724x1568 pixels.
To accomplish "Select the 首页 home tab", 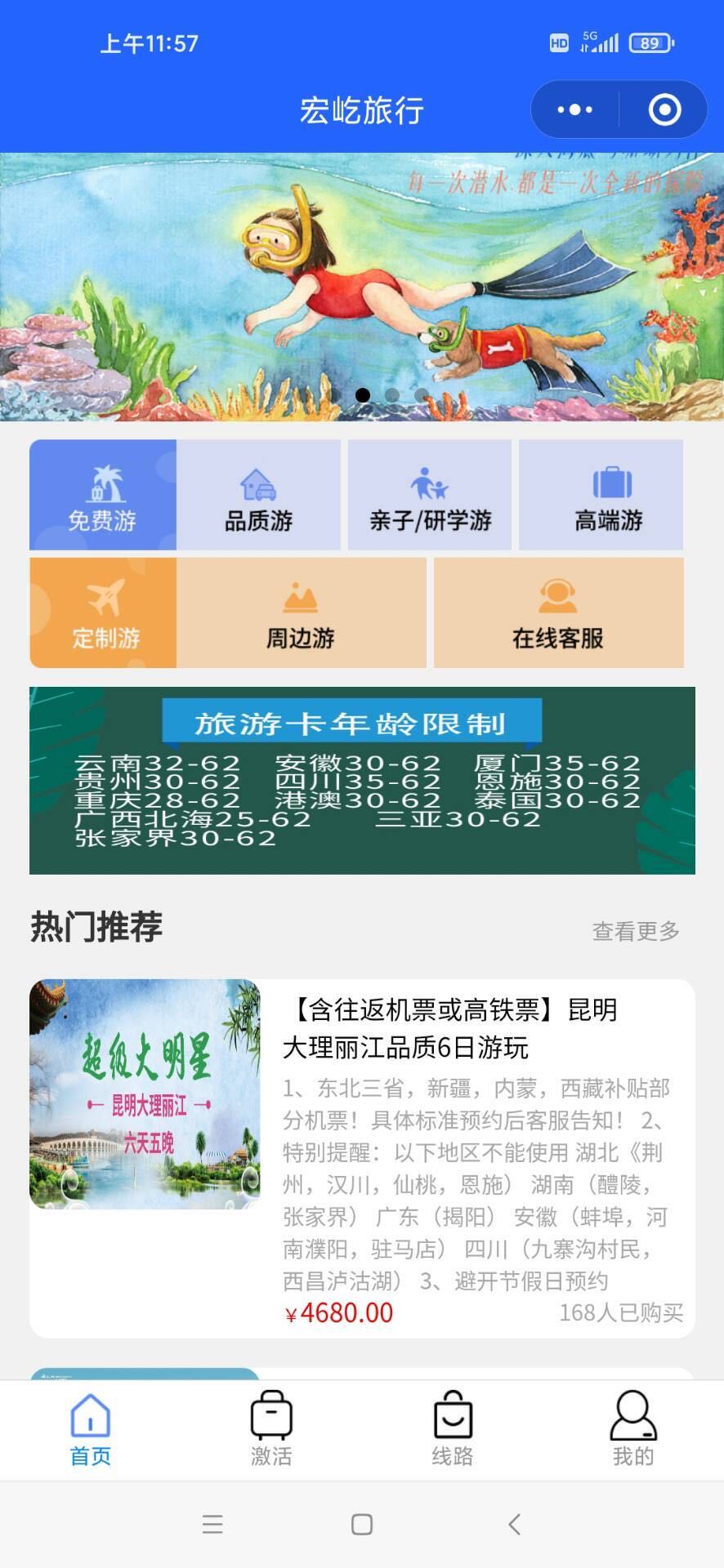I will coord(91,1429).
